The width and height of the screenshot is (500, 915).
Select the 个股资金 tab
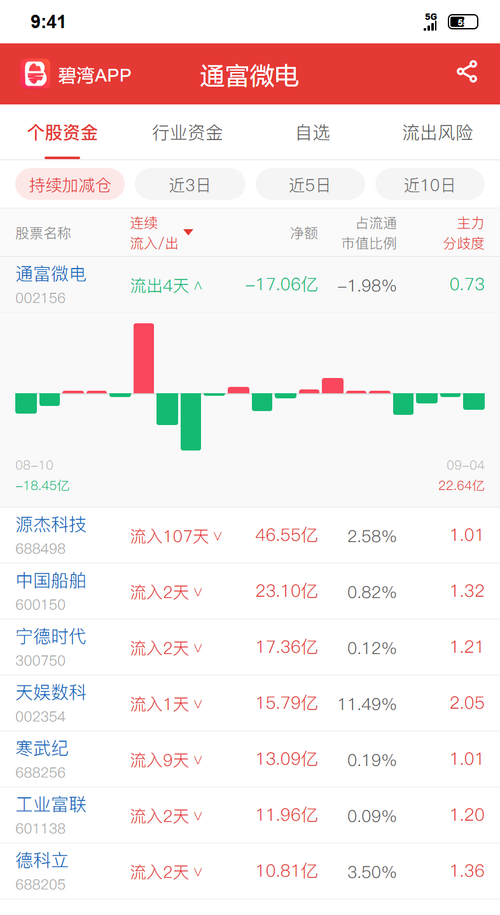62,133
